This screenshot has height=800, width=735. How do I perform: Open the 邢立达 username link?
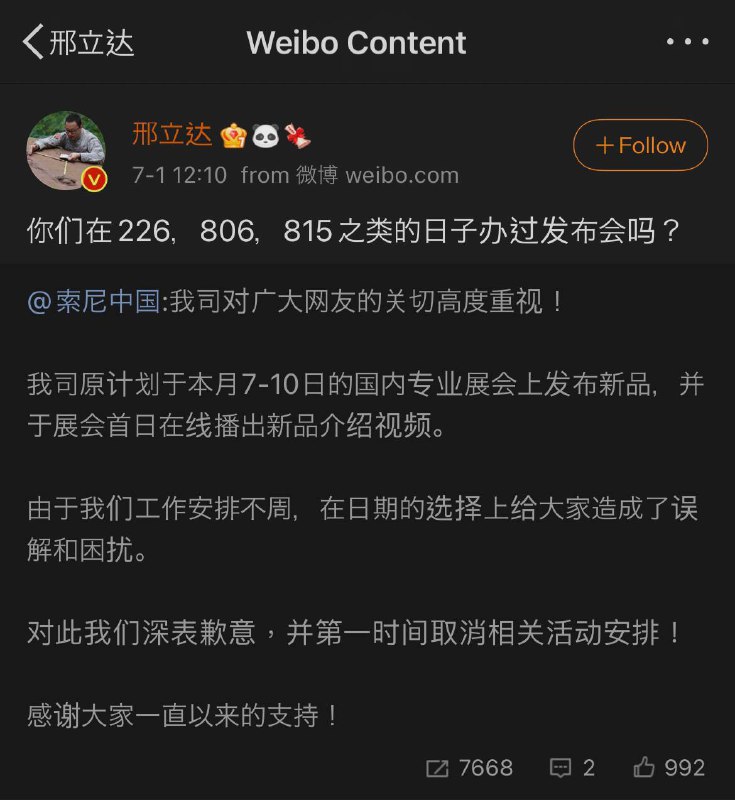click(x=172, y=135)
